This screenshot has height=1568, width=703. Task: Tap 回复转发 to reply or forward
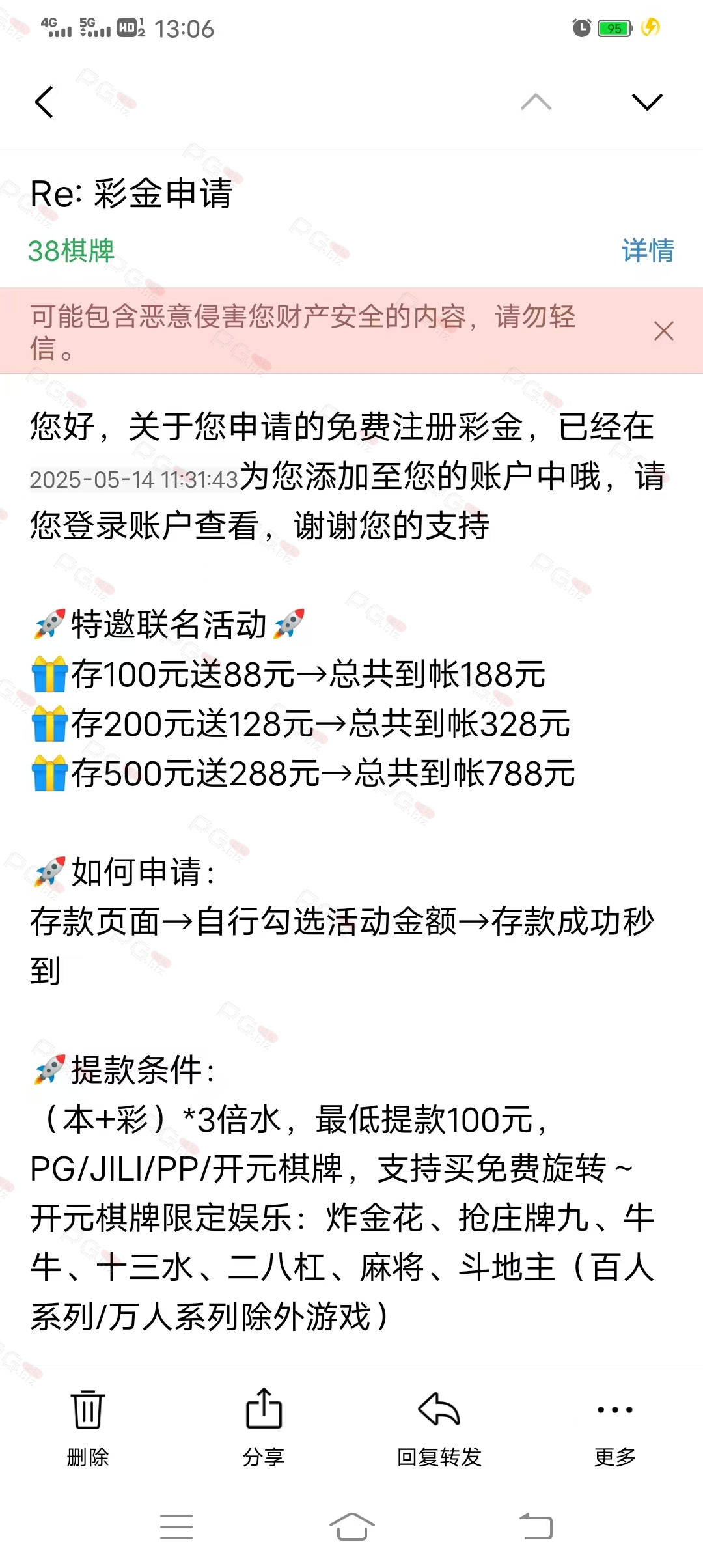point(439,1427)
